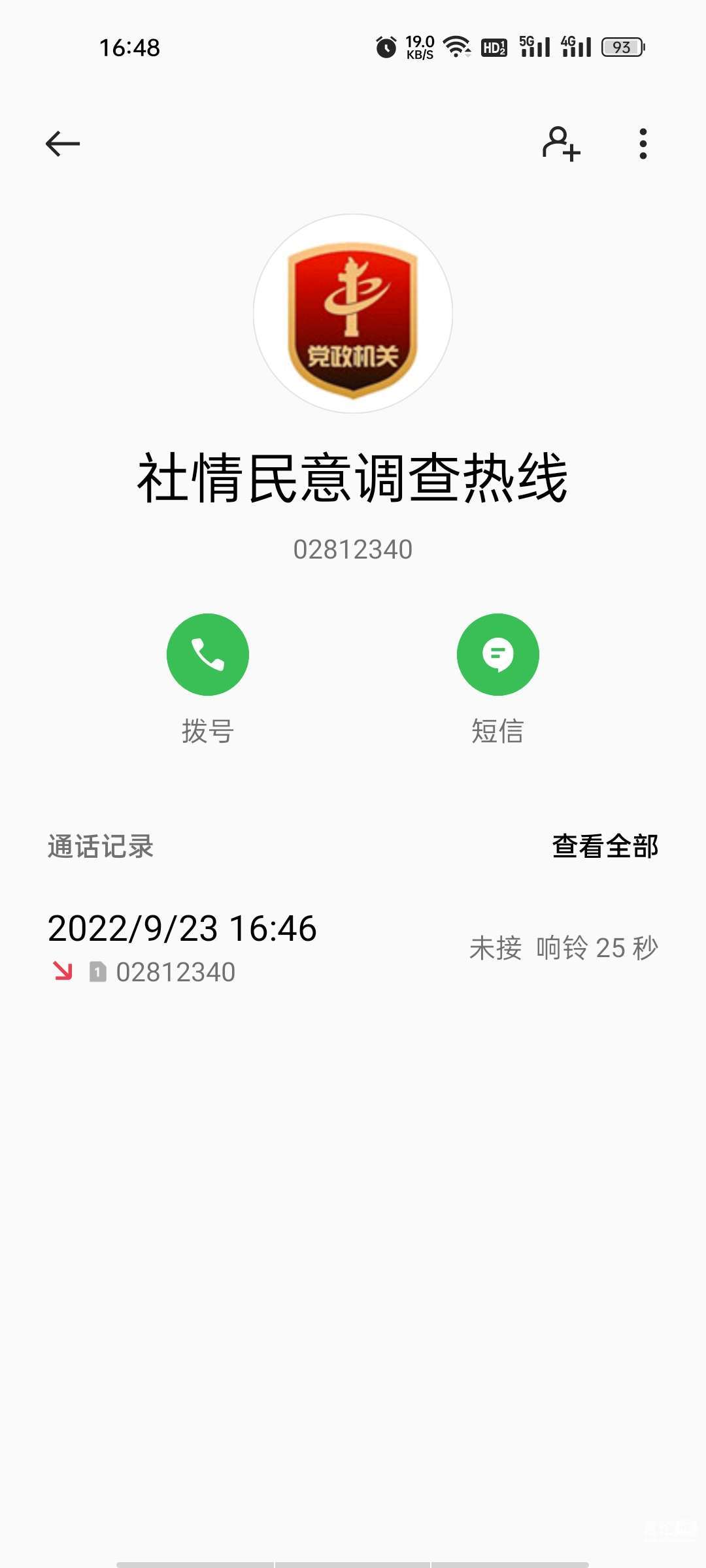This screenshot has width=706, height=1568.
Task: Open the three-dot overflow menu
Action: [643, 144]
